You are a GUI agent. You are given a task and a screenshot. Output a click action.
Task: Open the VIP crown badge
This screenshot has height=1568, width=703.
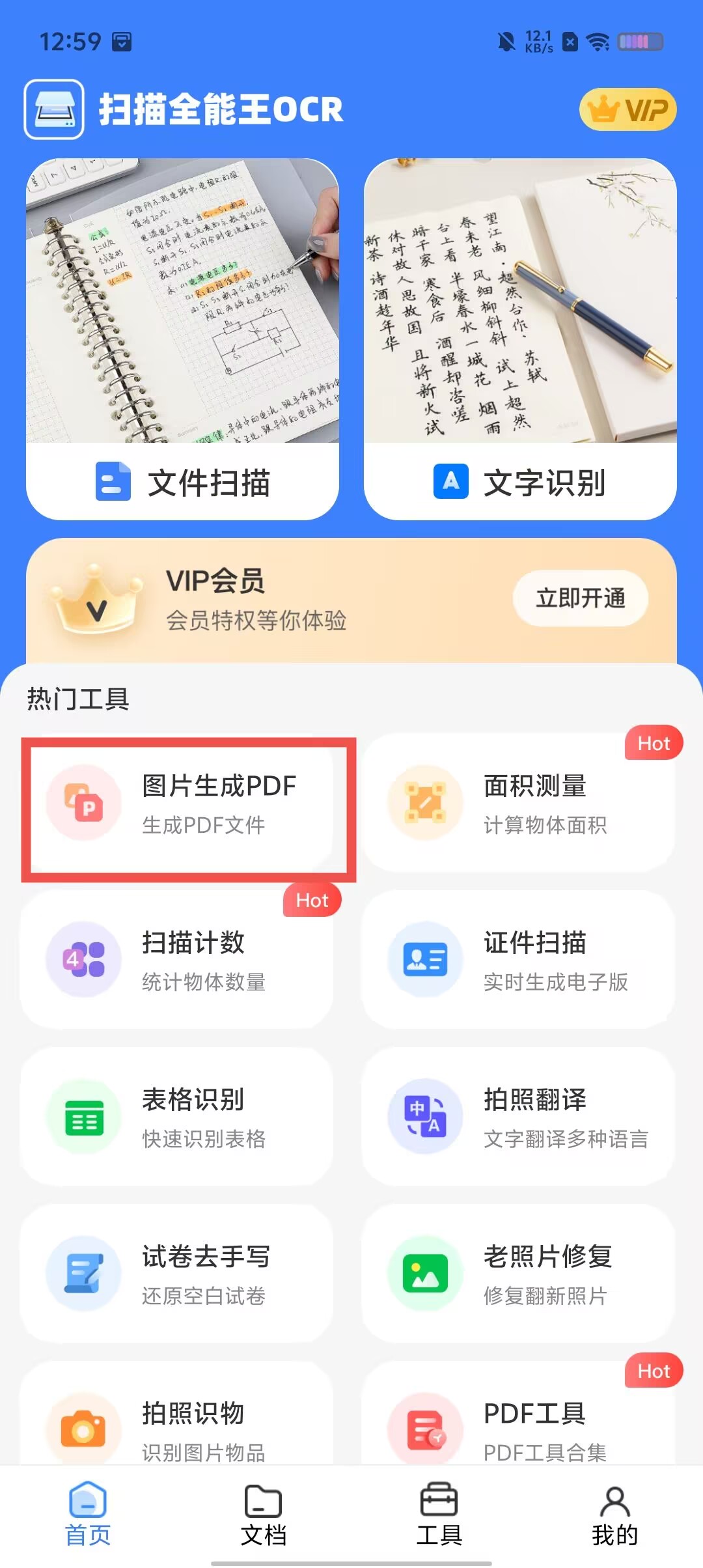tap(627, 109)
